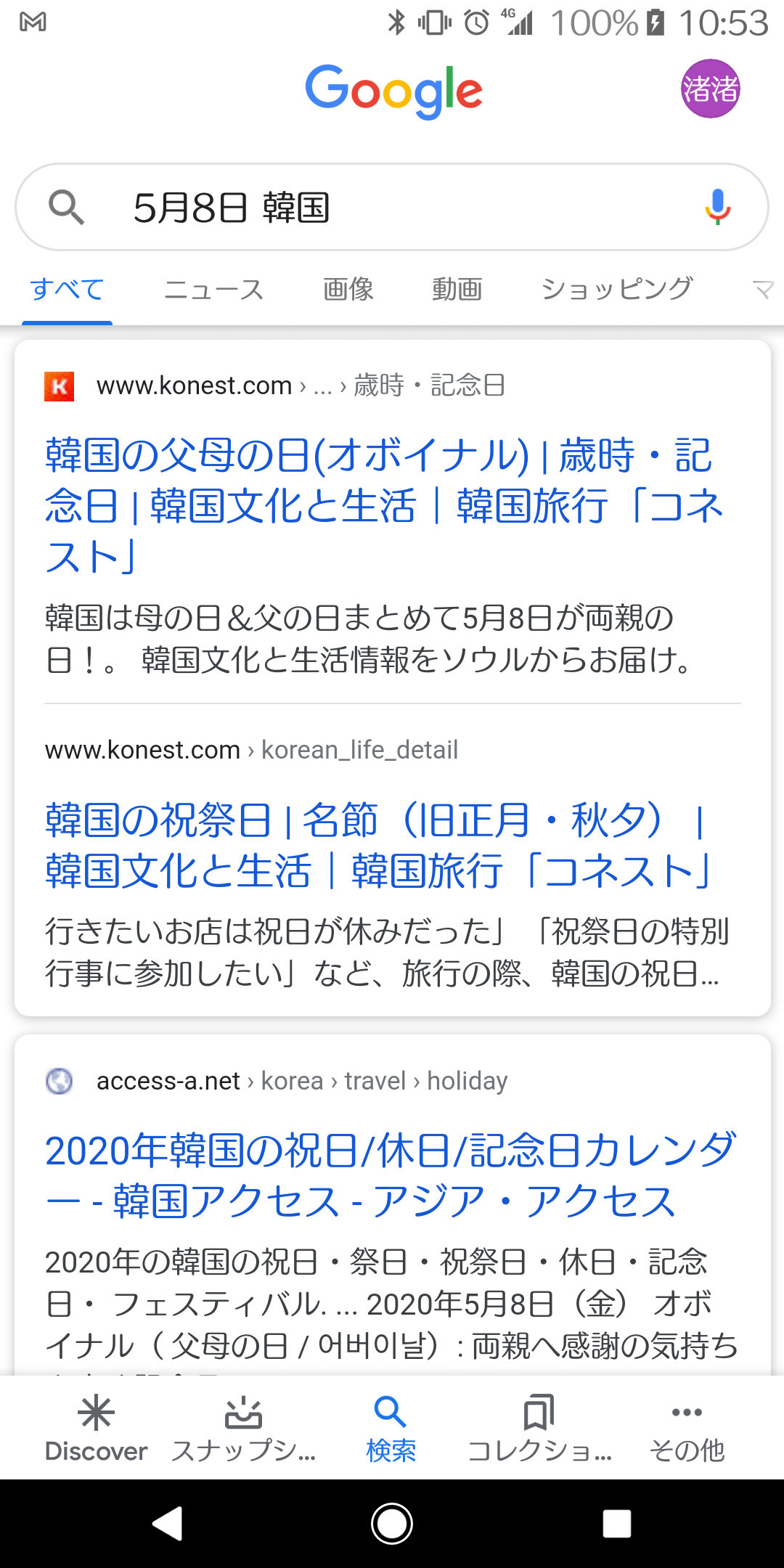Viewport: 784px width, 1568px height.
Task: Select the すべて results tab
Action: click(x=67, y=290)
